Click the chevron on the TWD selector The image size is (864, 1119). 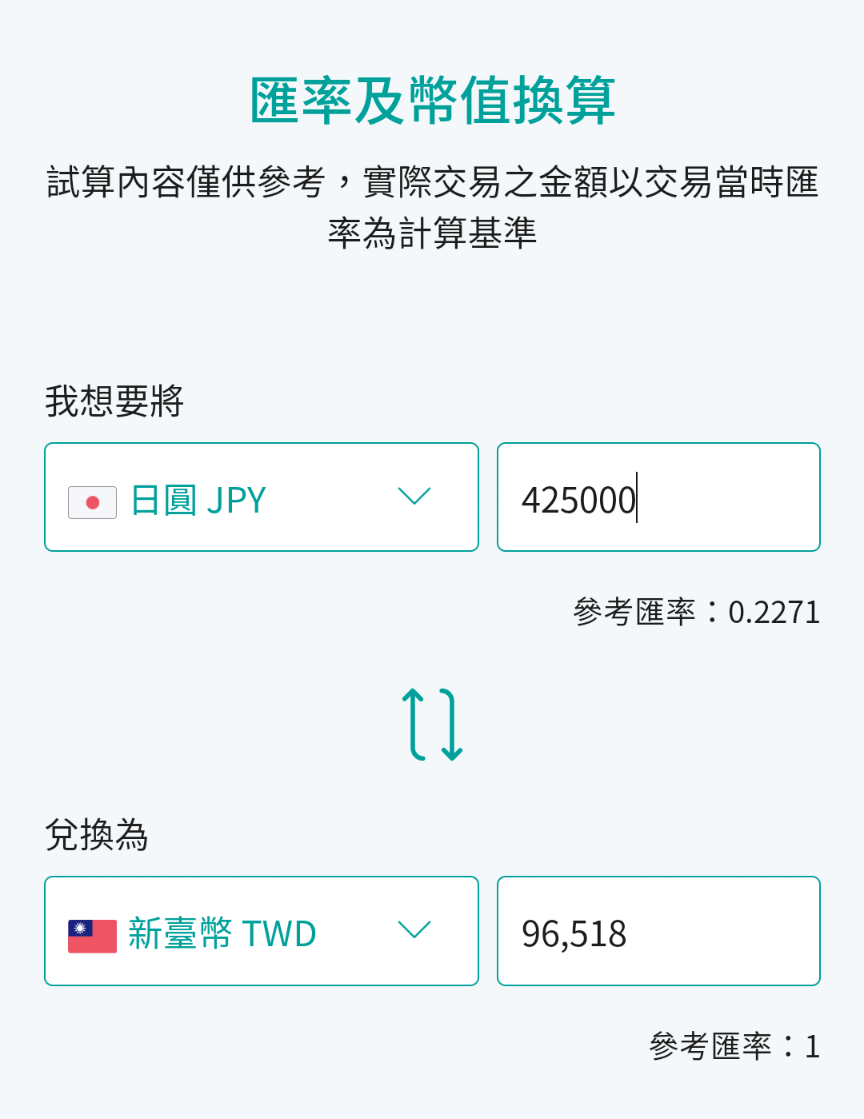412,931
